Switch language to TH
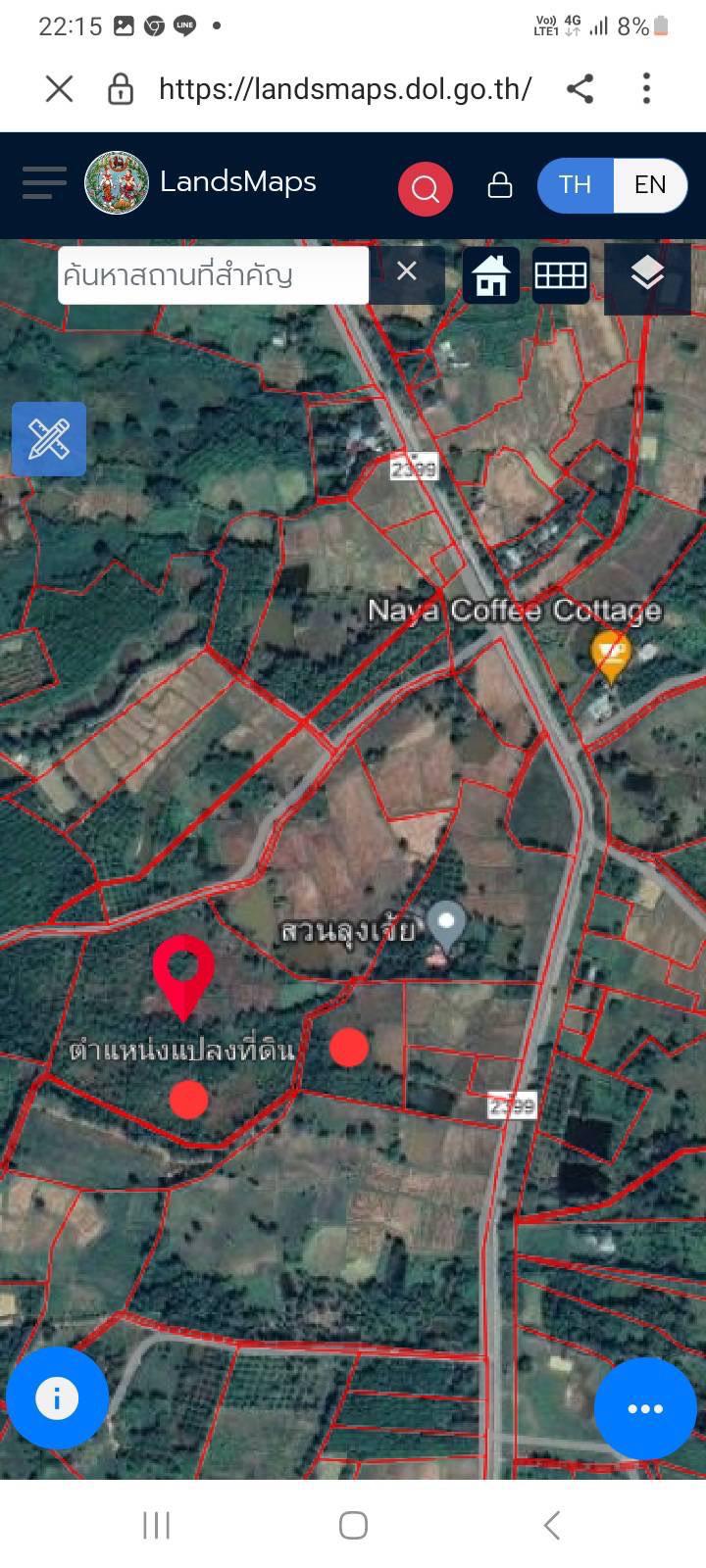 click(x=576, y=185)
